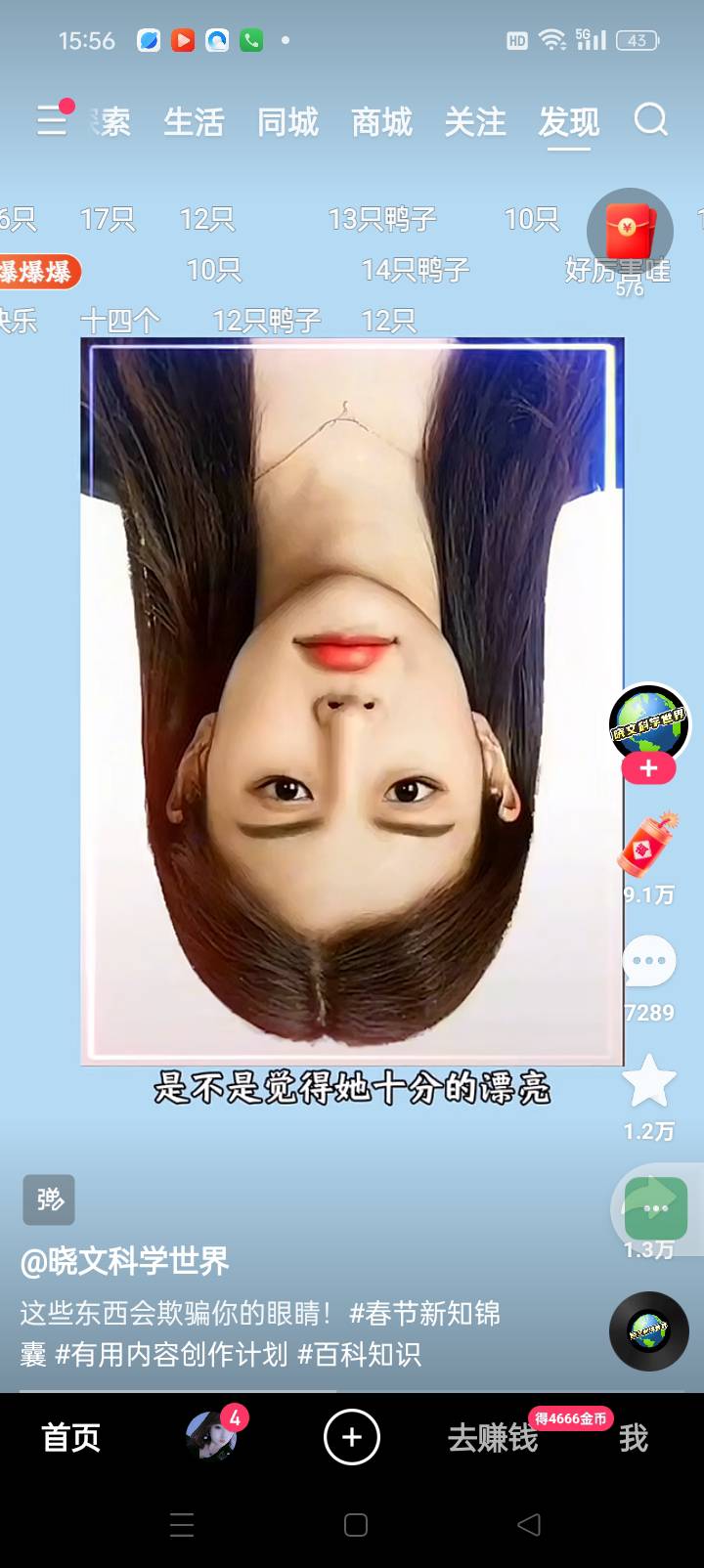Open the spinning music disc
The width and height of the screenshot is (704, 1568).
coord(648,1330)
